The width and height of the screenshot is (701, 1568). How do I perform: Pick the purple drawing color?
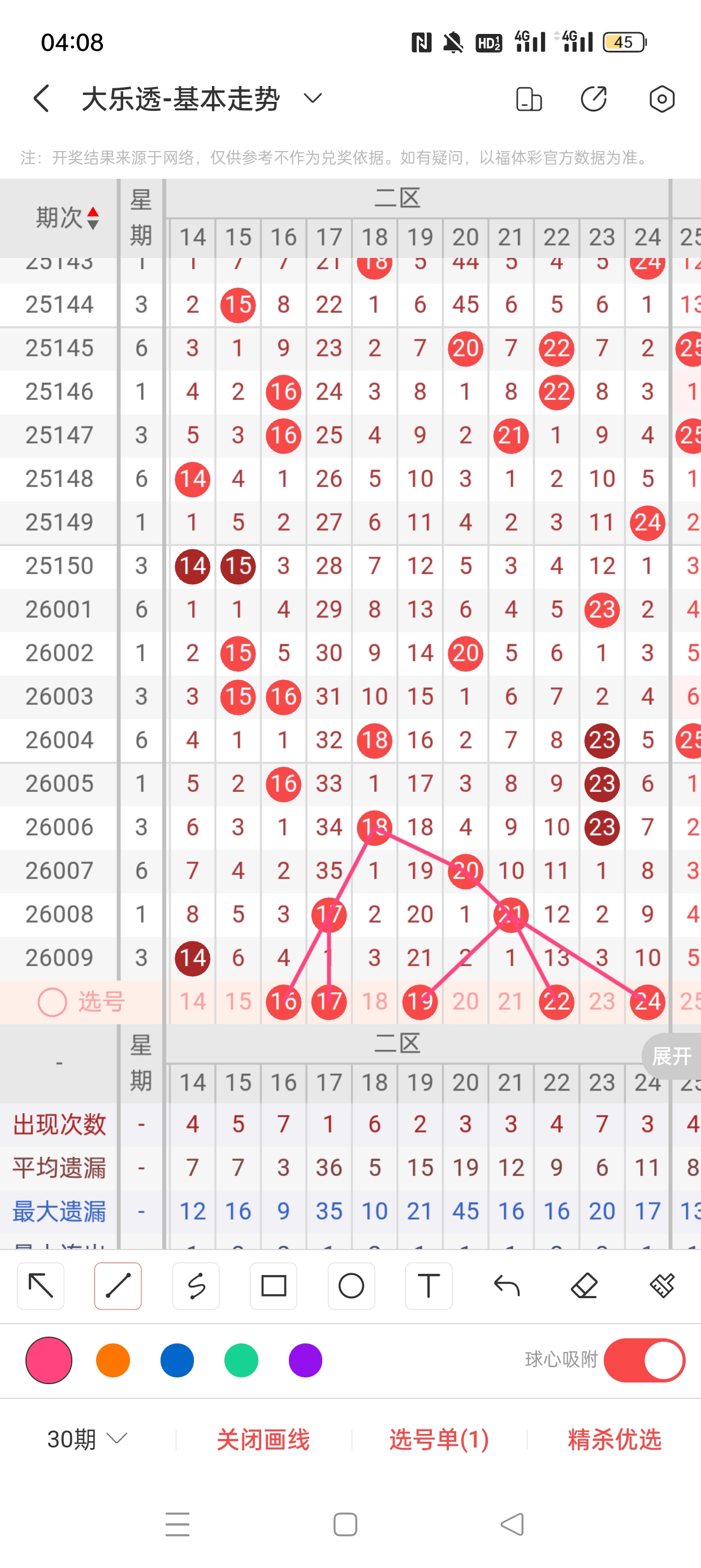point(305,1360)
